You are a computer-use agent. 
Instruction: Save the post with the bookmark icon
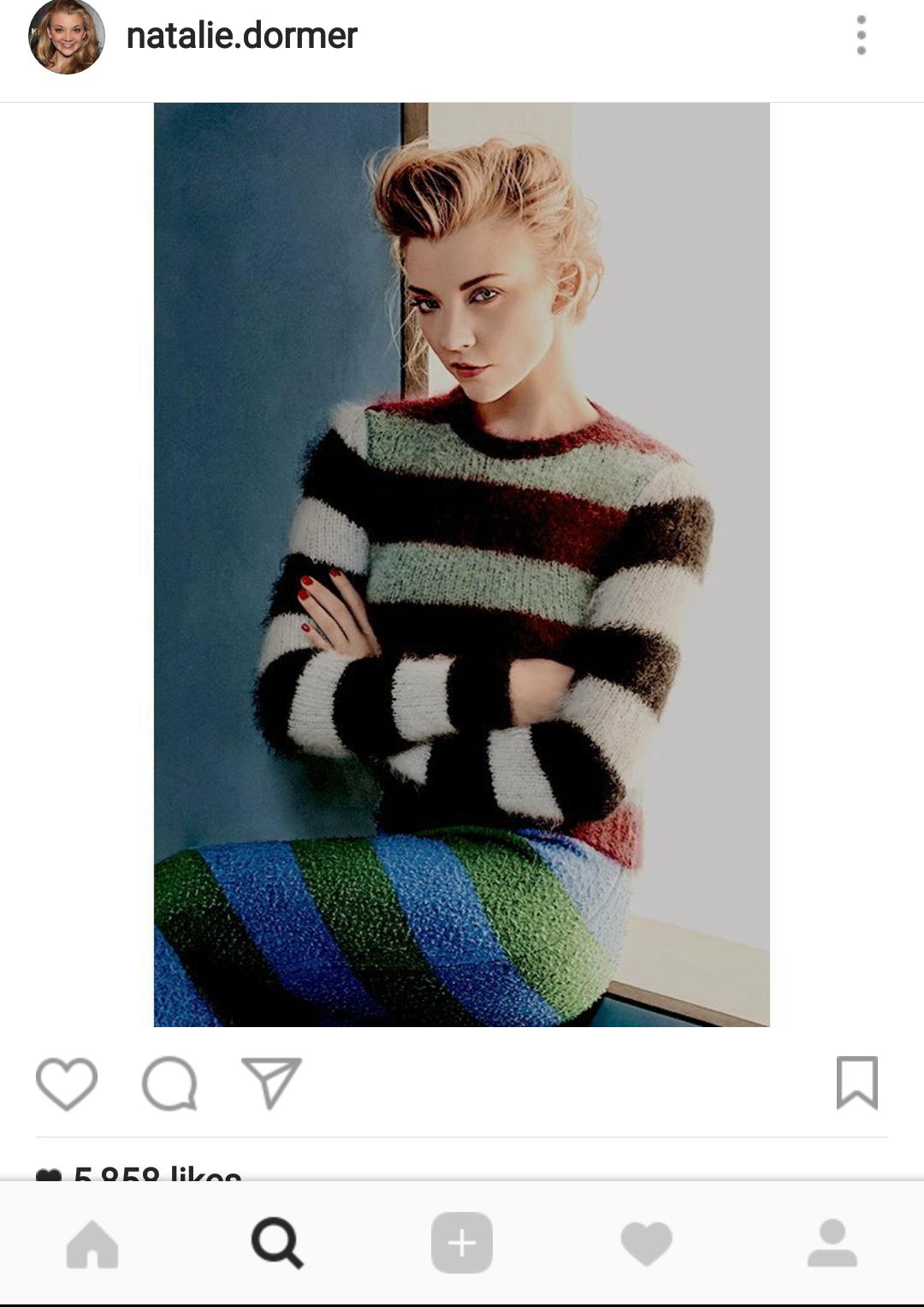click(x=856, y=1083)
